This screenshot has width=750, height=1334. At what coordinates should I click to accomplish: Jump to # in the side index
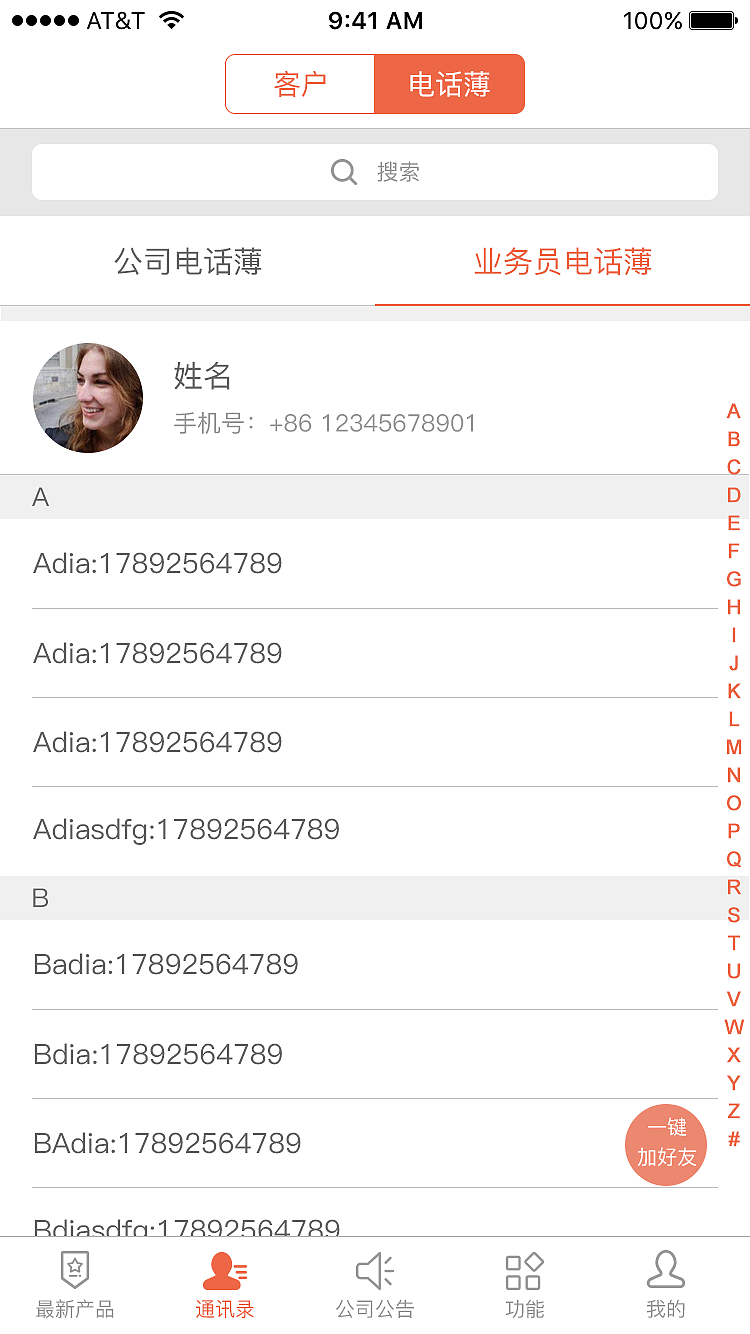tap(734, 1139)
